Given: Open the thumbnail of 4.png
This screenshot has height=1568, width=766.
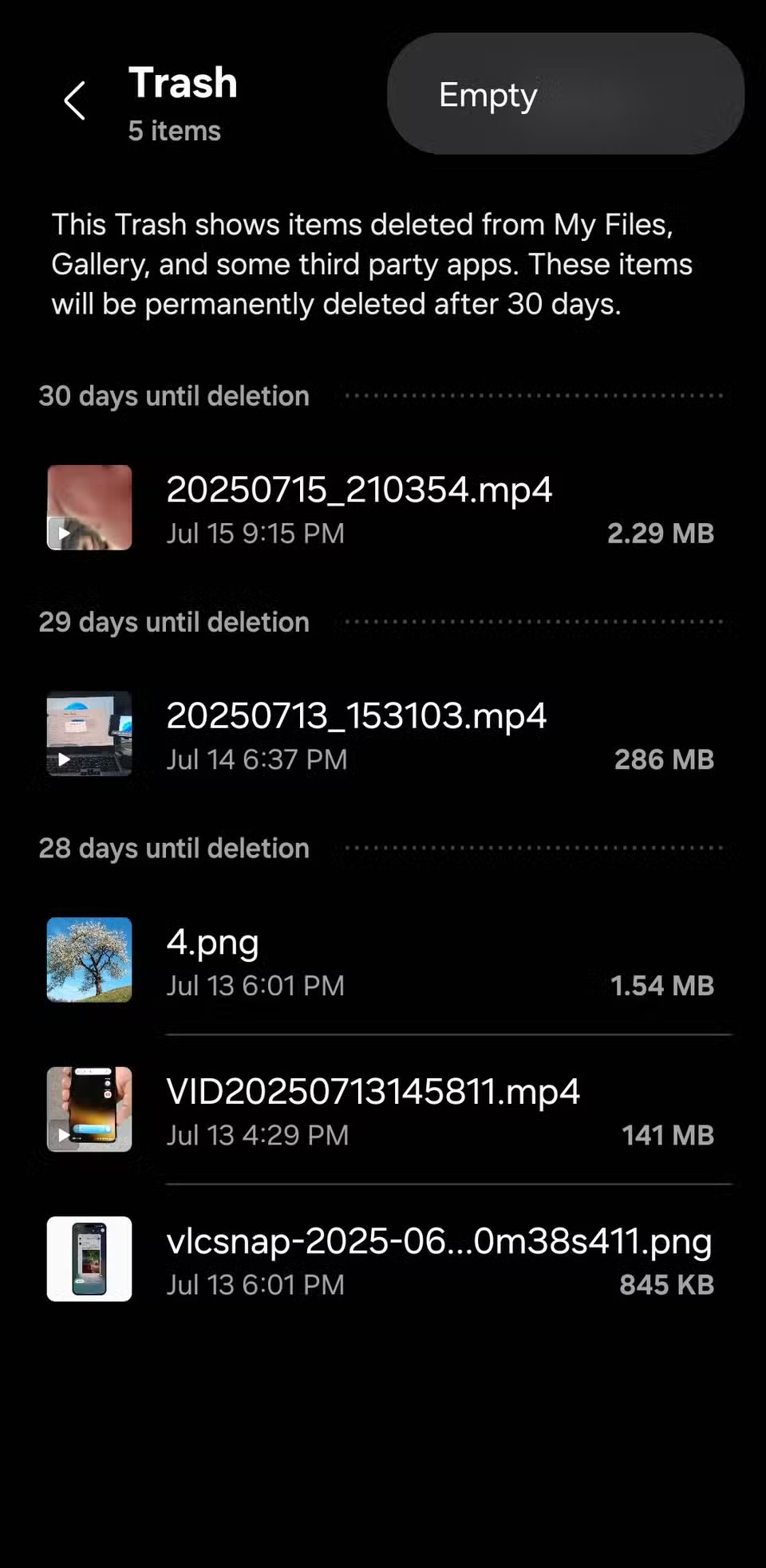Looking at the screenshot, I should 89,960.
